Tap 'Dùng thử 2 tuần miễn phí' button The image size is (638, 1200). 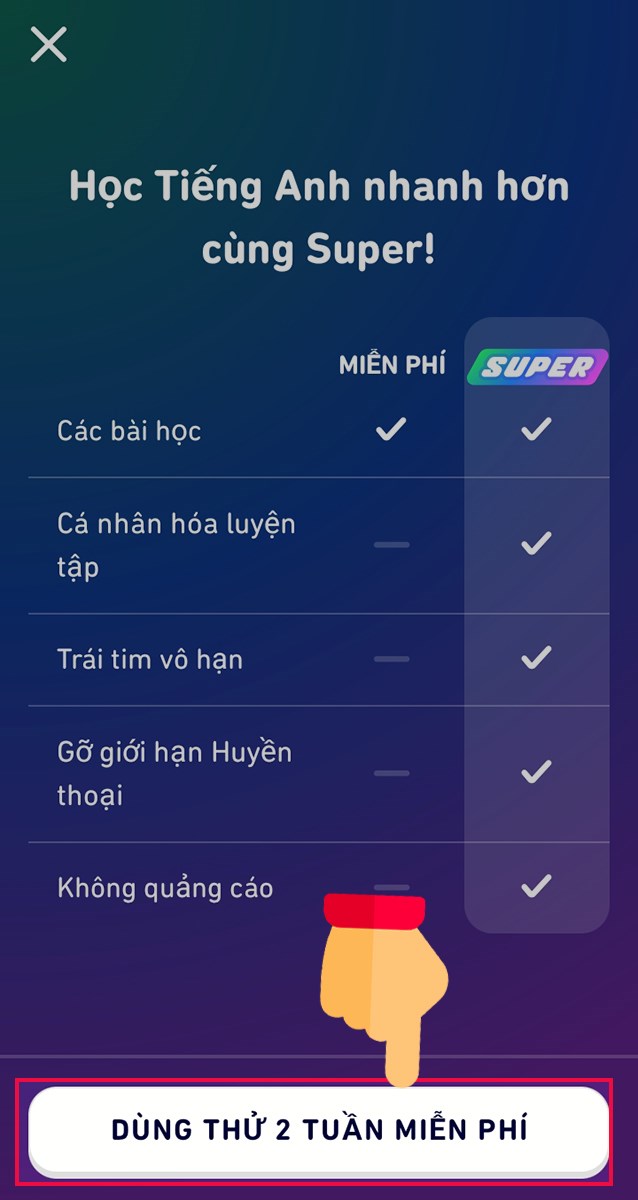[318, 1129]
